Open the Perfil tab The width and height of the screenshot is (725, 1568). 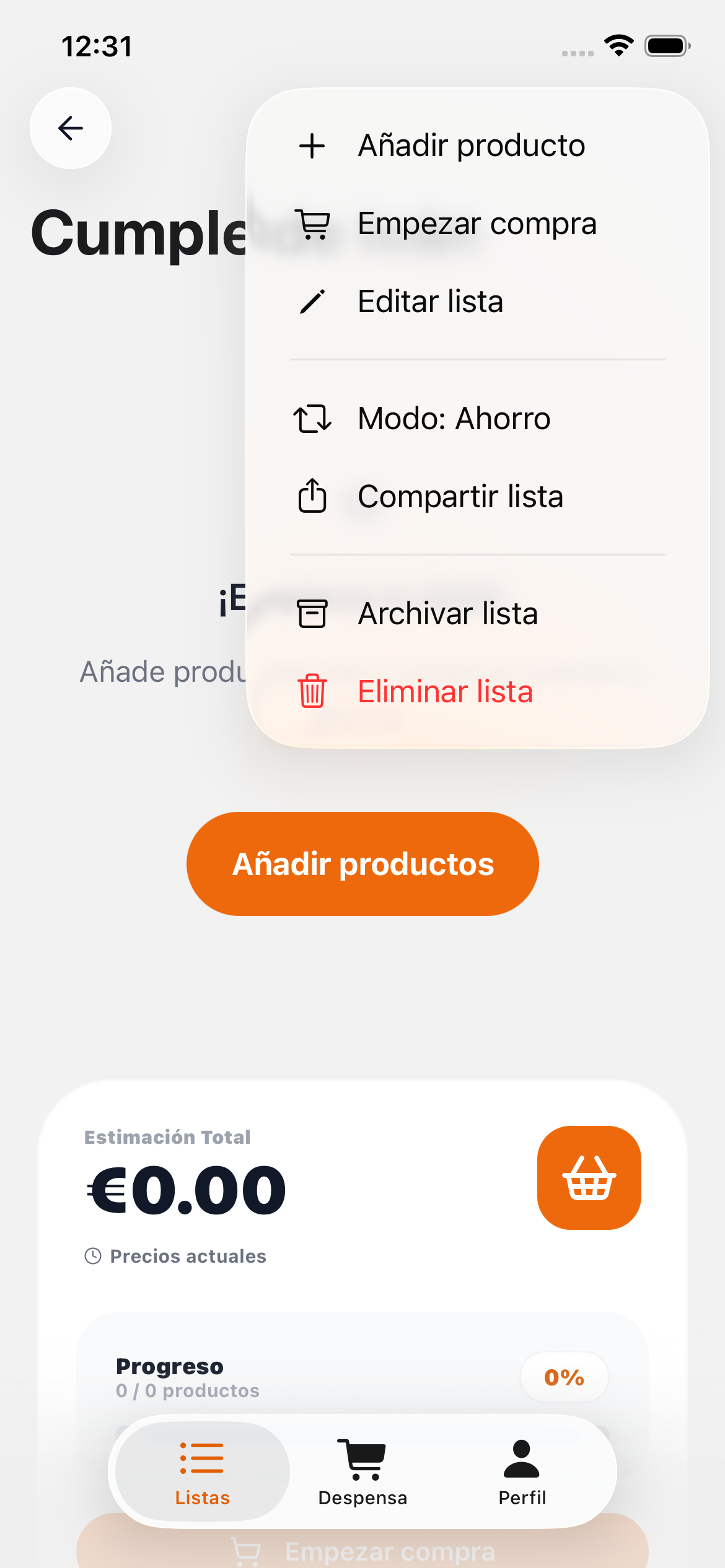pyautogui.click(x=522, y=1471)
